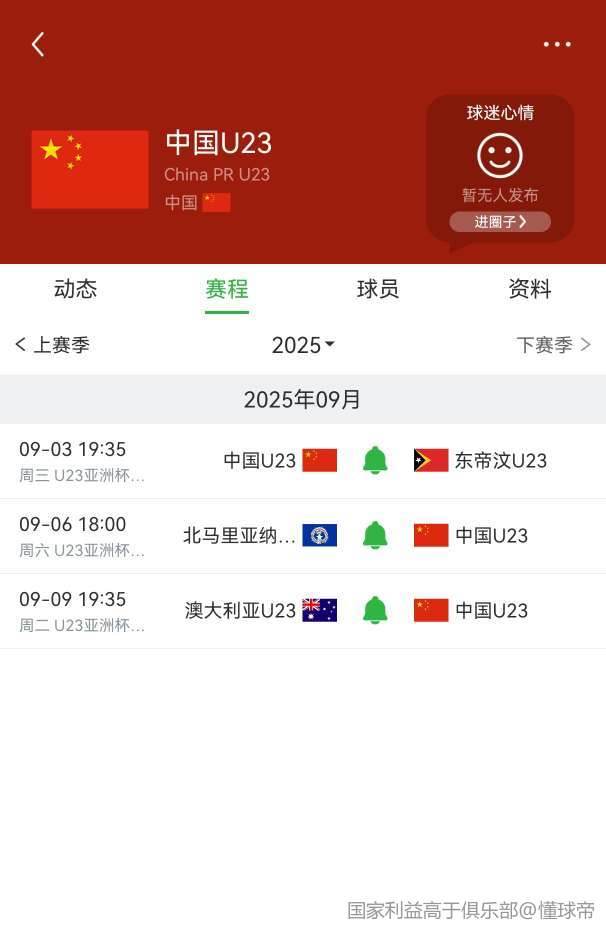Go to previous season 上赛季

pyautogui.click(x=52, y=345)
